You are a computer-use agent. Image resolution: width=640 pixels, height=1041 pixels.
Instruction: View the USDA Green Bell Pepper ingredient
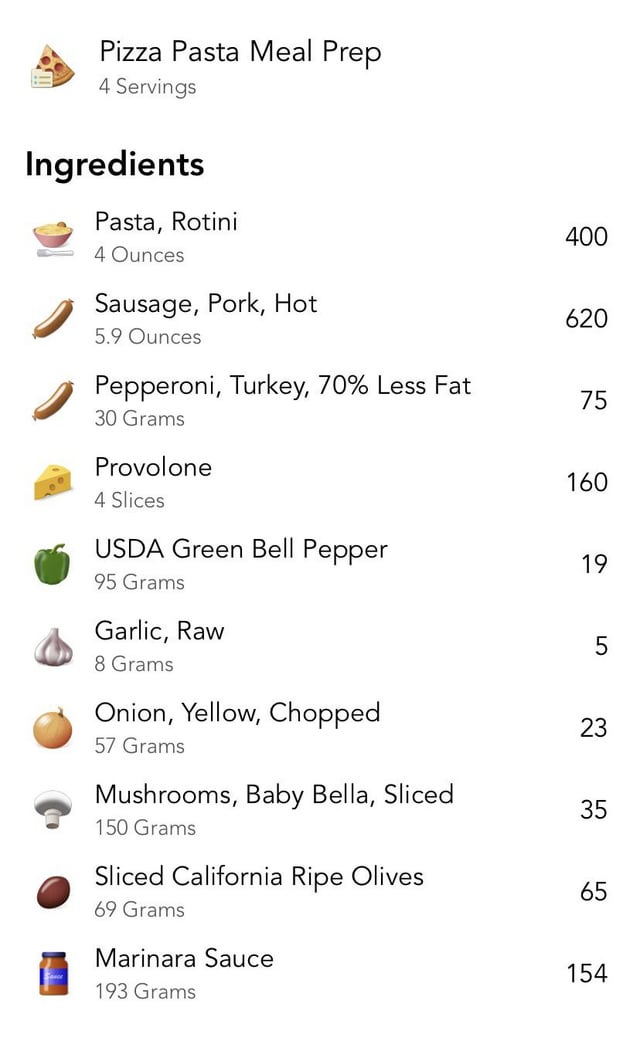[x=320, y=564]
